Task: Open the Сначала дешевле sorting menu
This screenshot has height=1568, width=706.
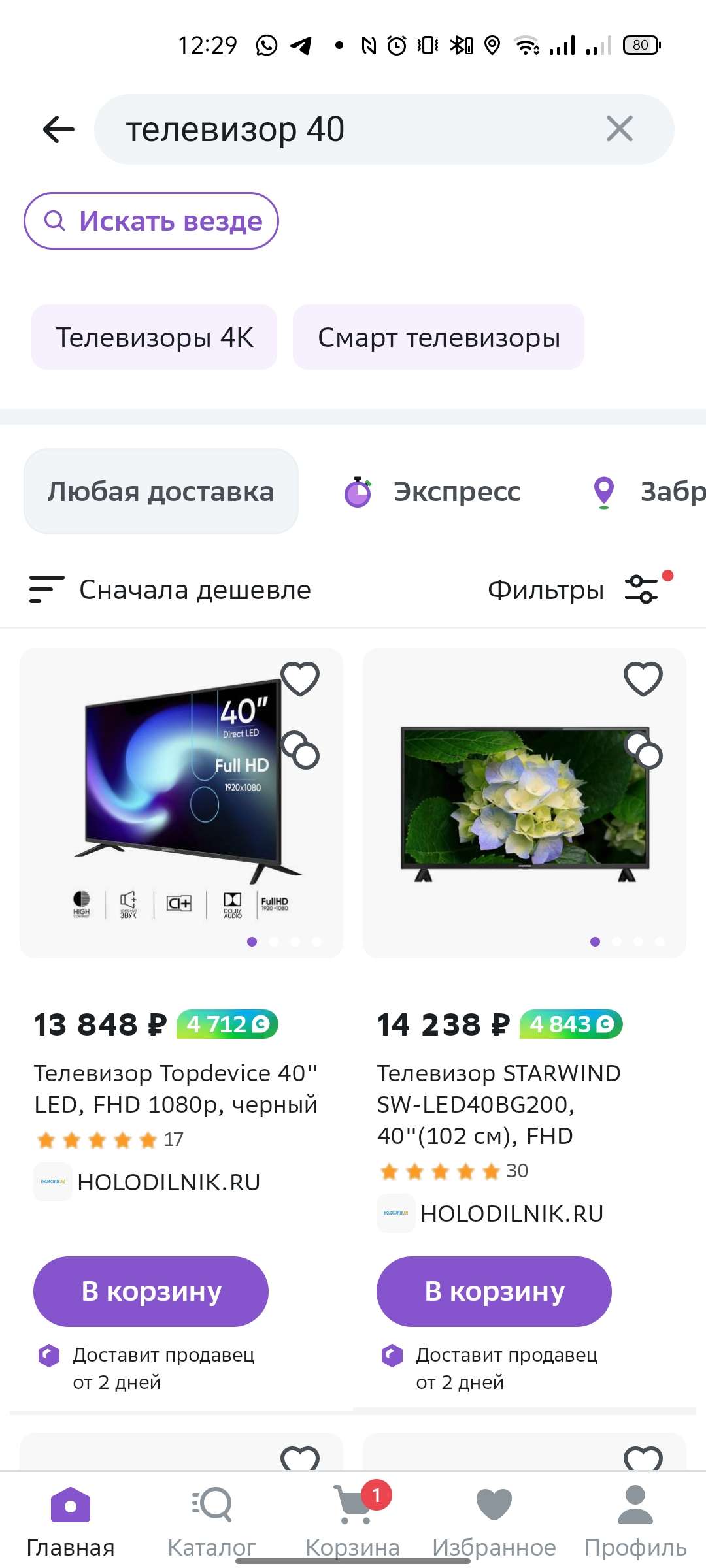Action: [x=171, y=590]
